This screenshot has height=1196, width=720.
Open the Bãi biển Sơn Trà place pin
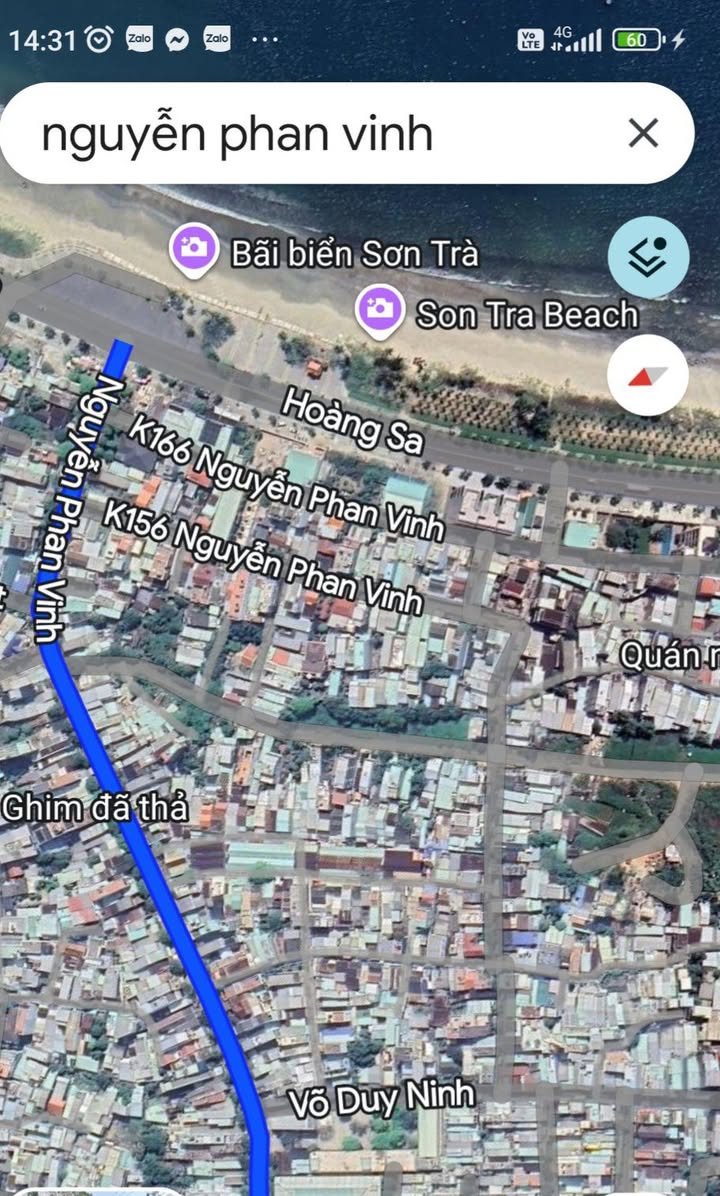[x=194, y=248]
